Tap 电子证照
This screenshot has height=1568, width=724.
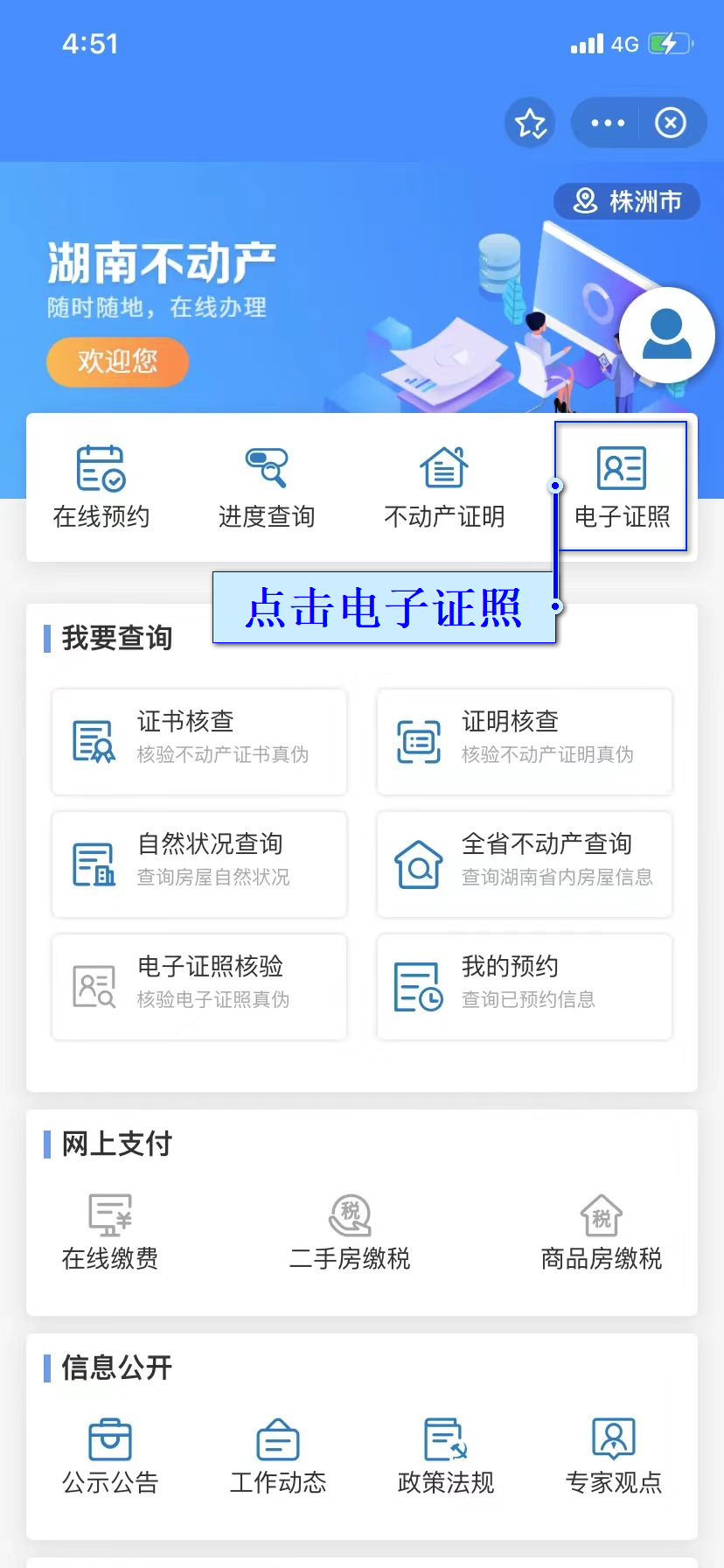point(622,486)
